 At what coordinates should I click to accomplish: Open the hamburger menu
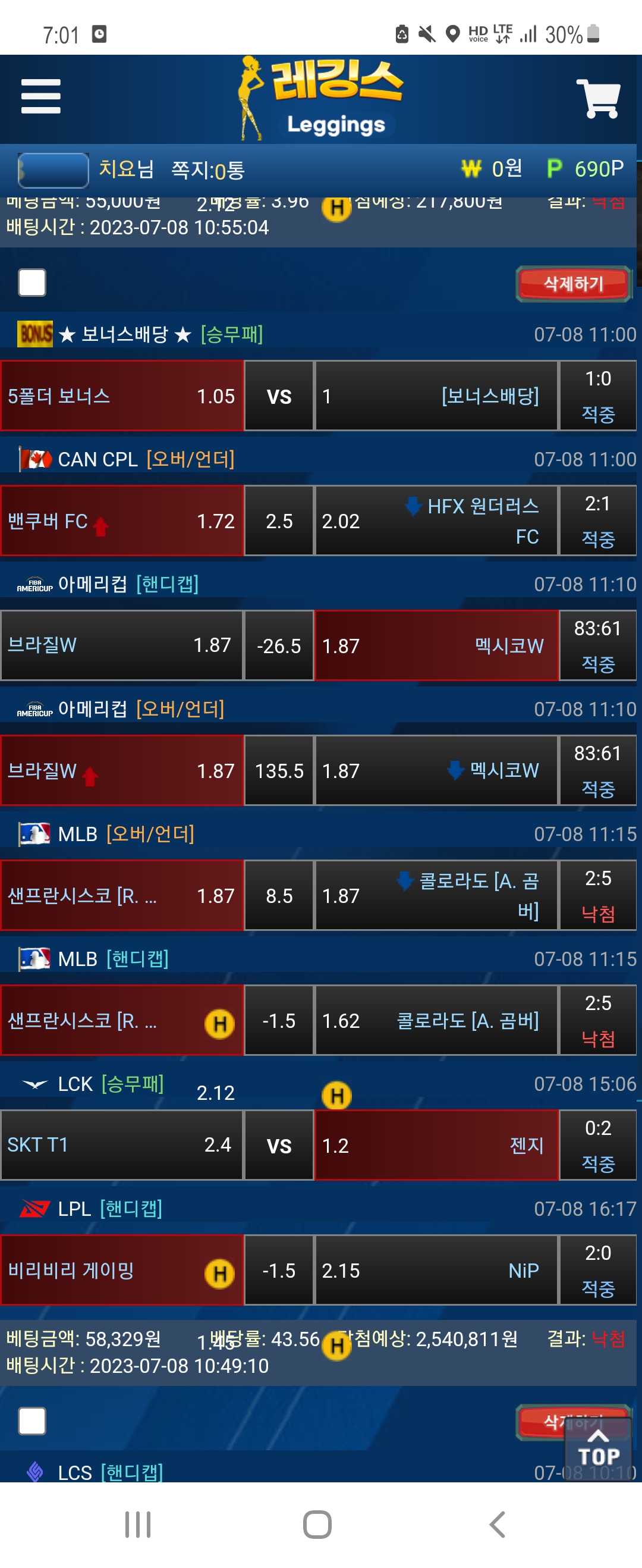[x=41, y=96]
